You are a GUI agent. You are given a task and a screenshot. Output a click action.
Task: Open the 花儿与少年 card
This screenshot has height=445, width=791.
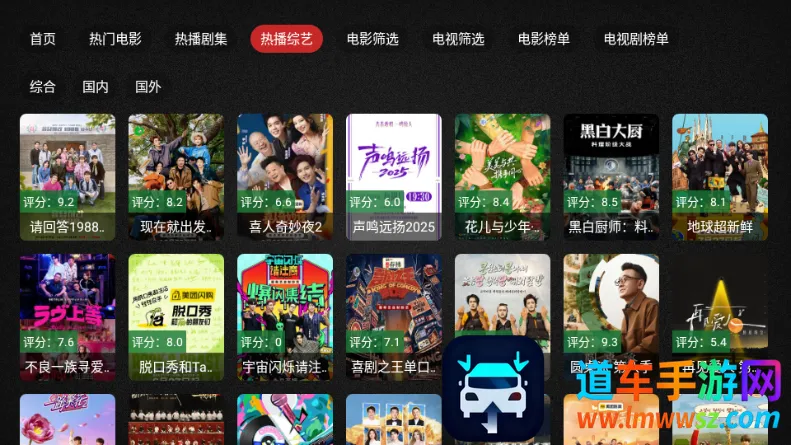[x=502, y=175]
